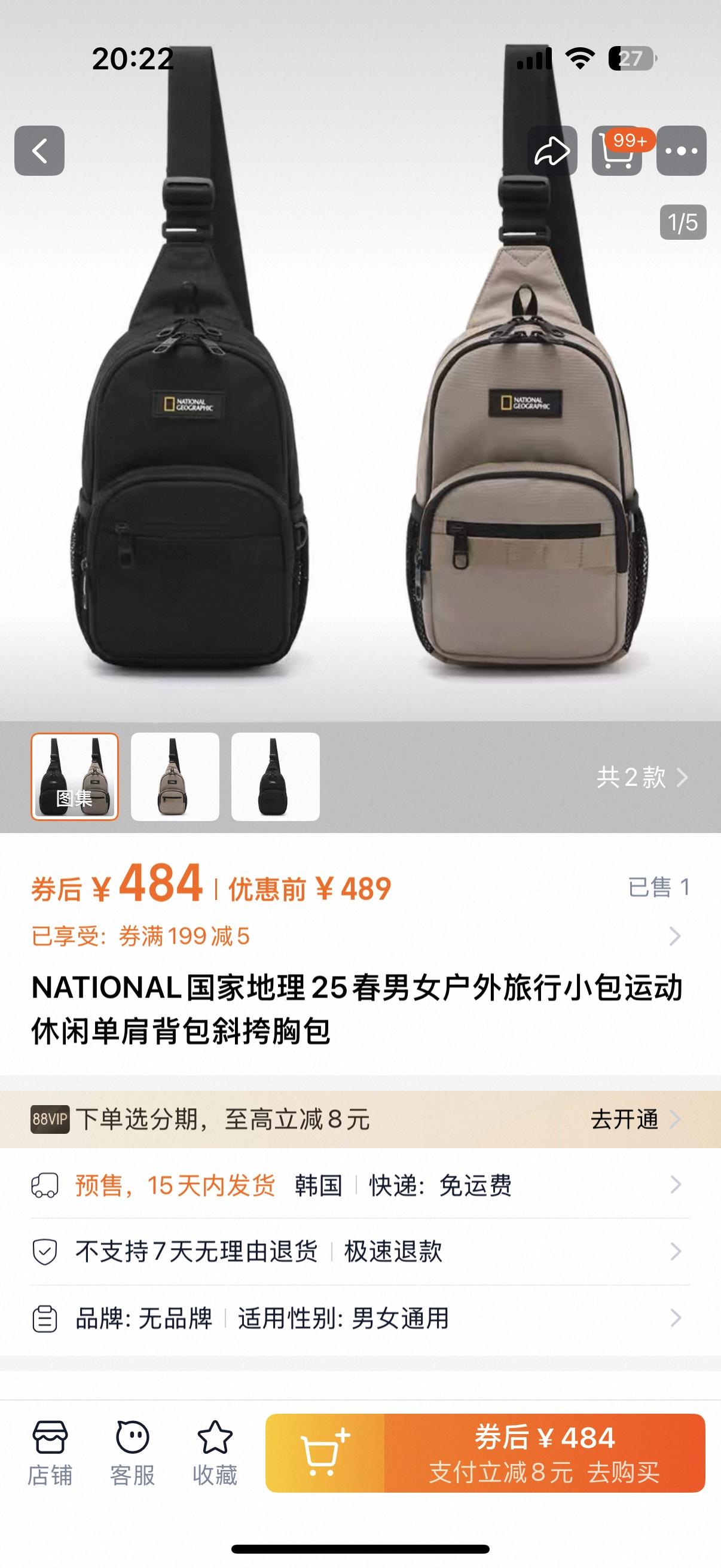Viewport: 721px width, 1568px height.
Task: Go back using the top-left arrow
Action: 39,151
